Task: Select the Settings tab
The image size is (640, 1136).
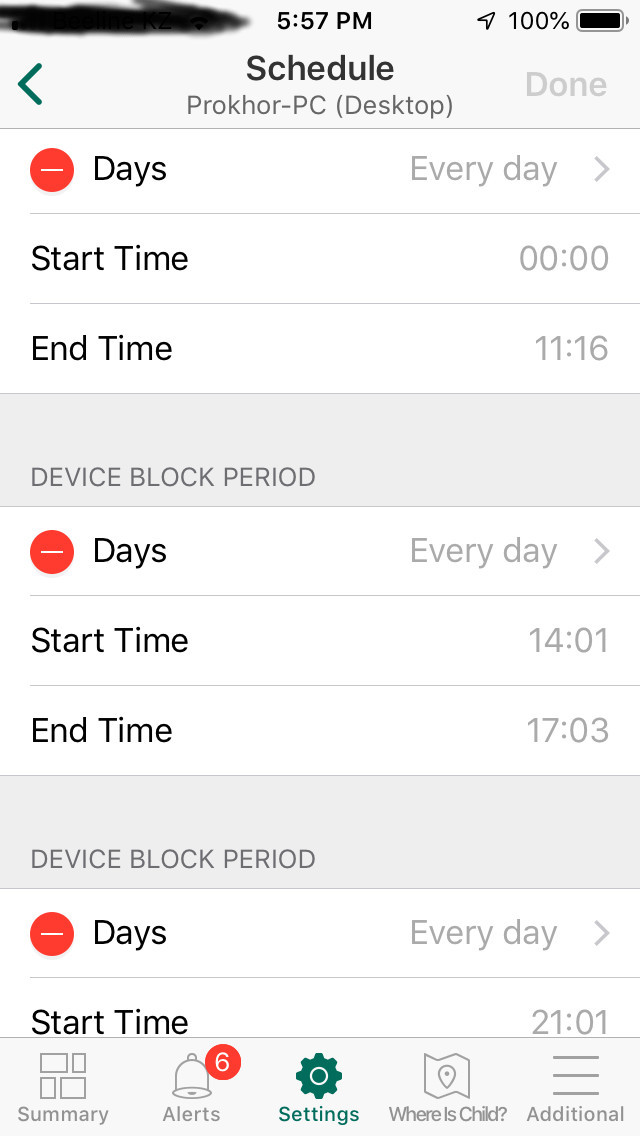Action: [319, 1087]
